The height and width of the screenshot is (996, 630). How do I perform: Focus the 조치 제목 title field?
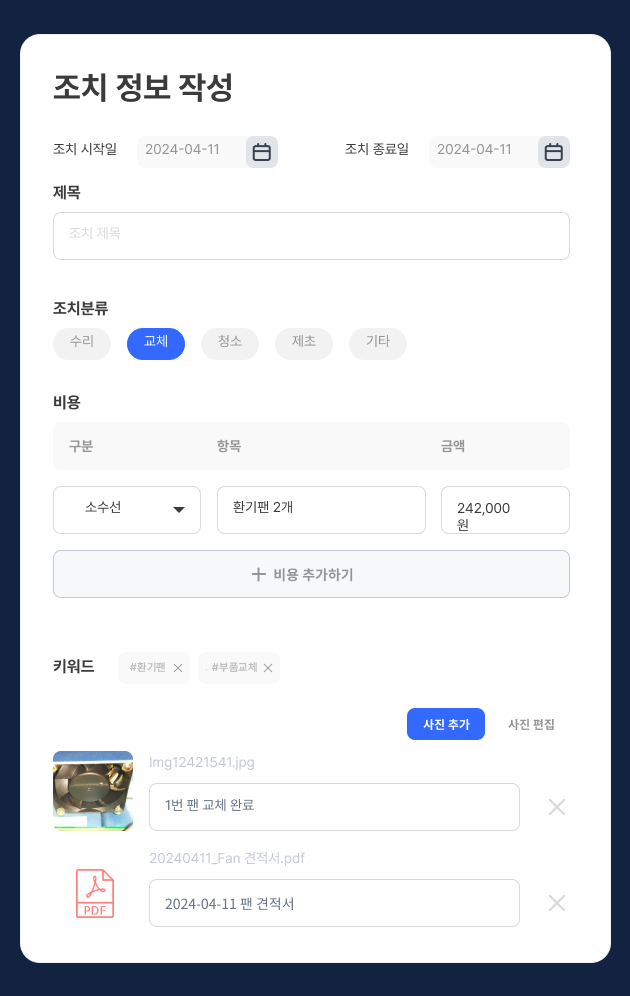311,236
